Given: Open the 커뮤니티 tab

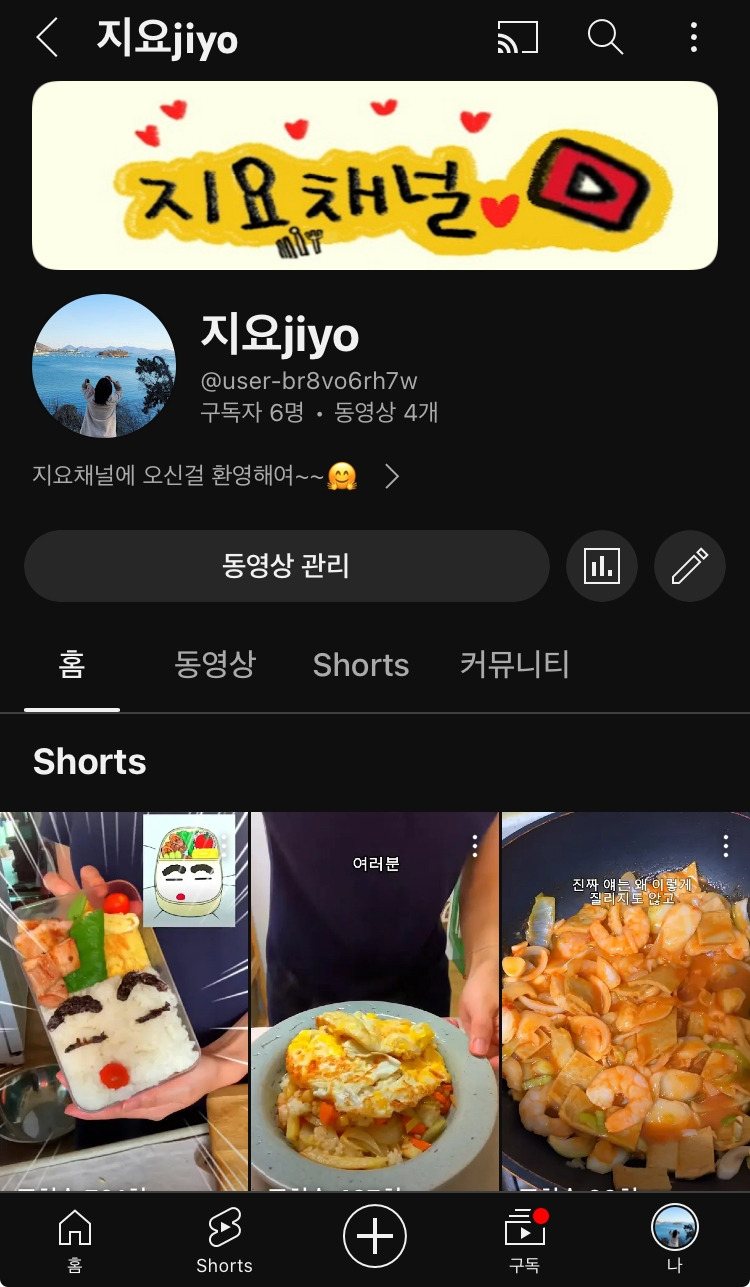Looking at the screenshot, I should (x=514, y=665).
